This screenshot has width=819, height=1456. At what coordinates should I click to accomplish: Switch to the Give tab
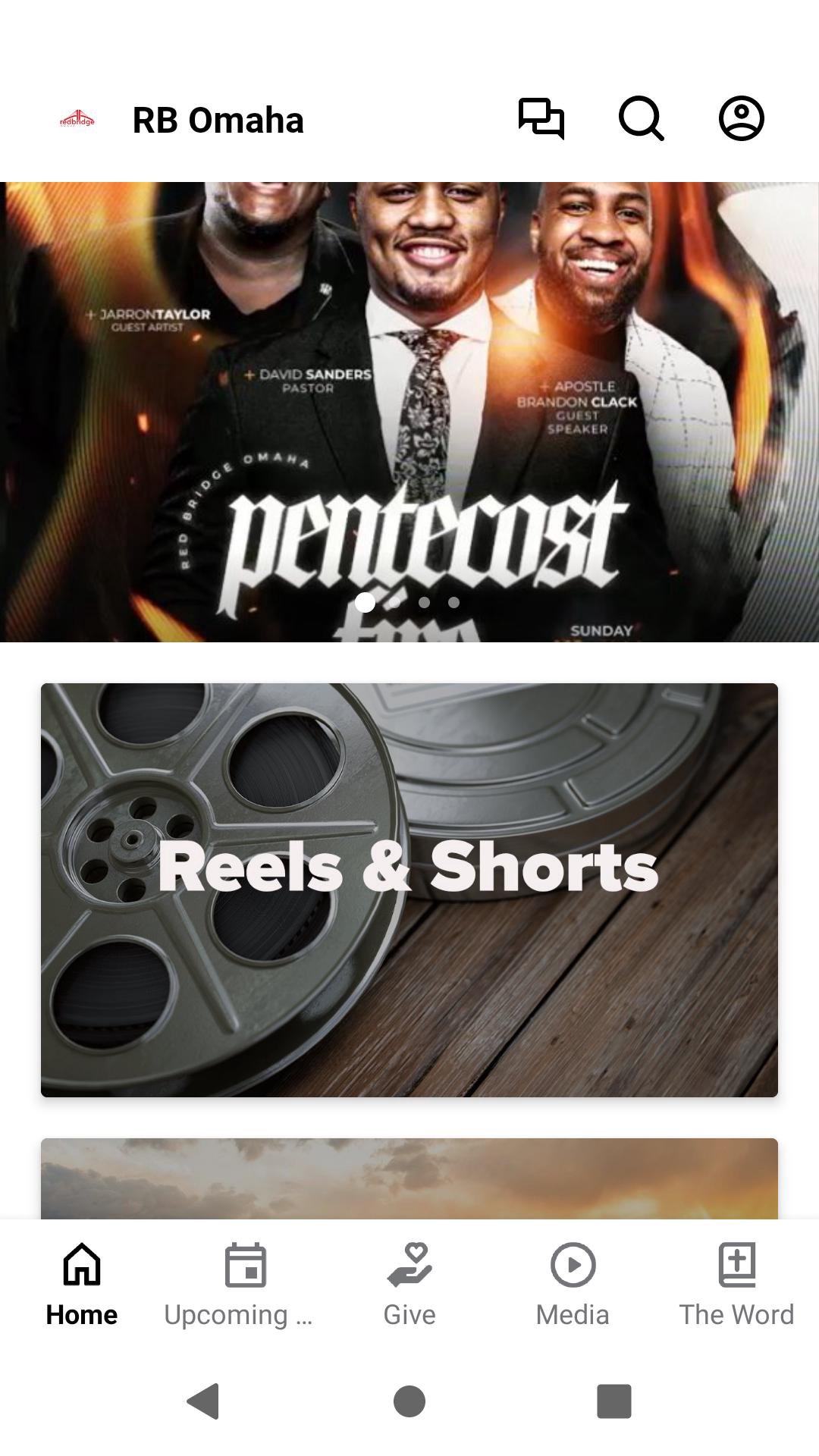point(409,1284)
